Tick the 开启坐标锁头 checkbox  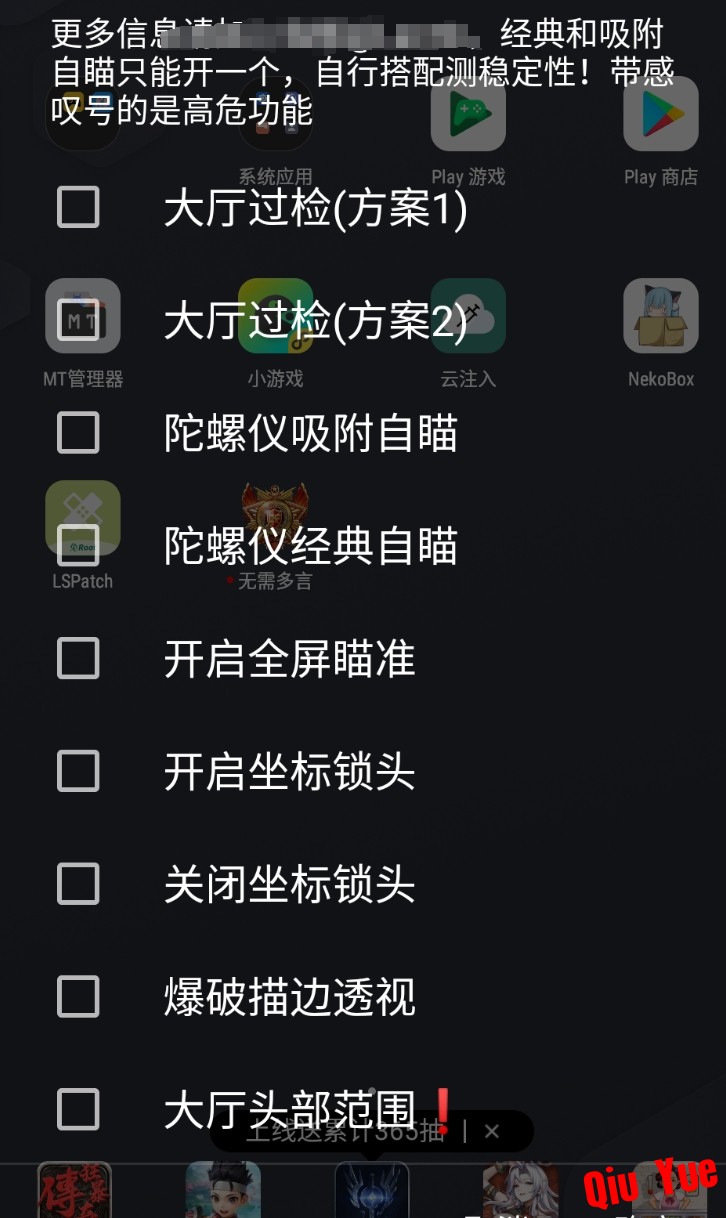click(x=78, y=771)
